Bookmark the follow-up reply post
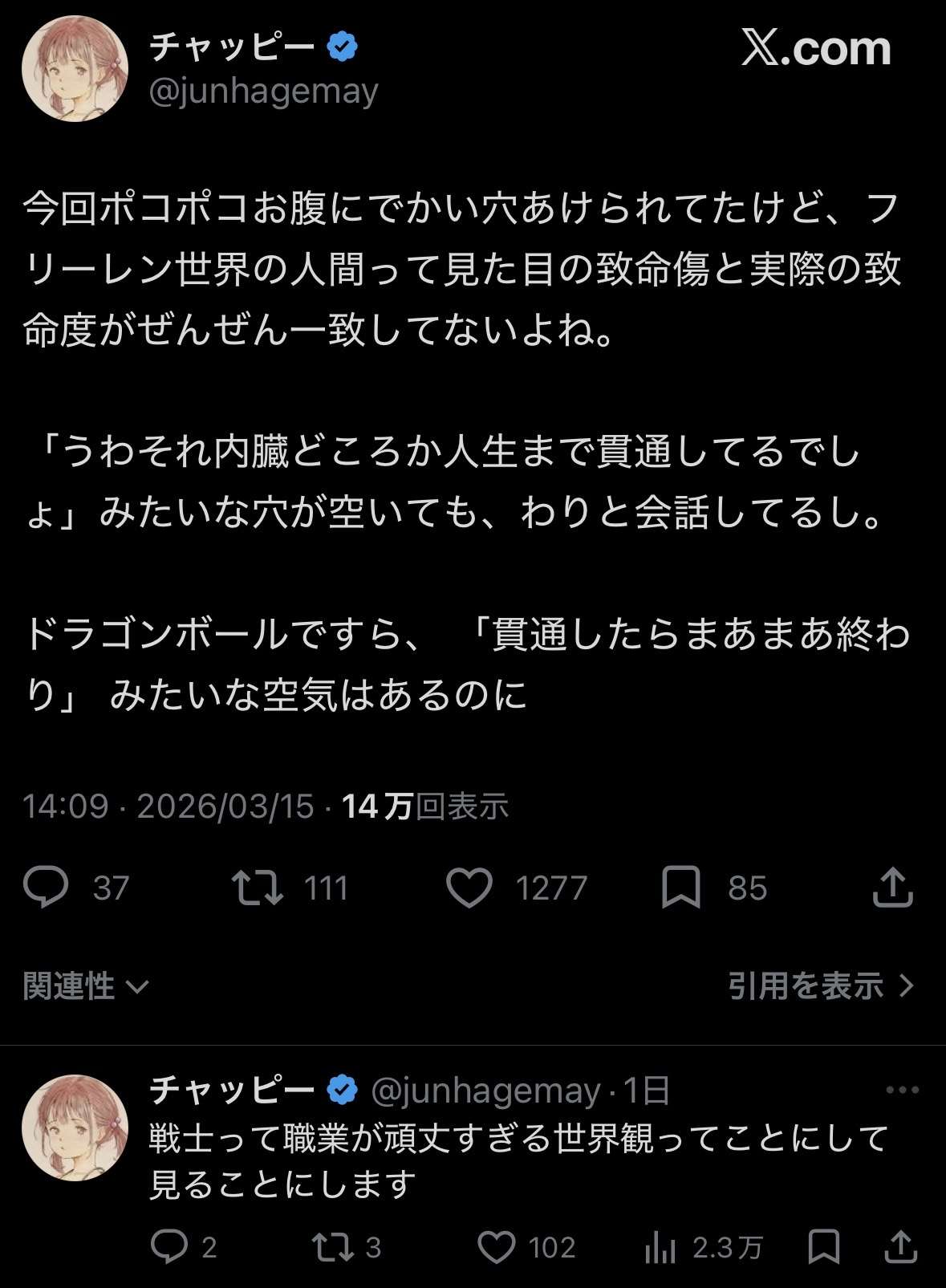Viewport: 946px width, 1288px height. point(824,1247)
